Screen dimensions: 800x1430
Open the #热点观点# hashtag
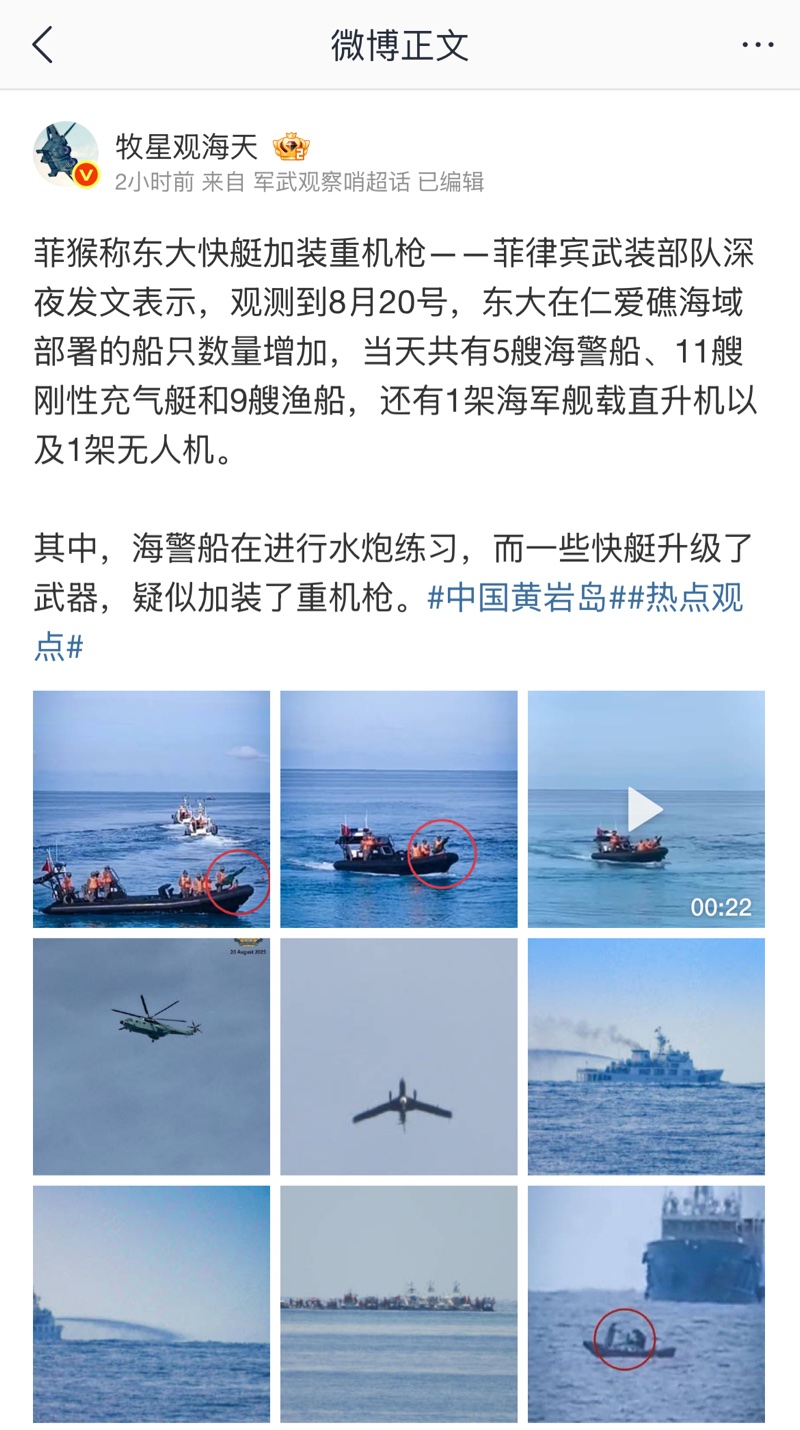click(x=389, y=622)
